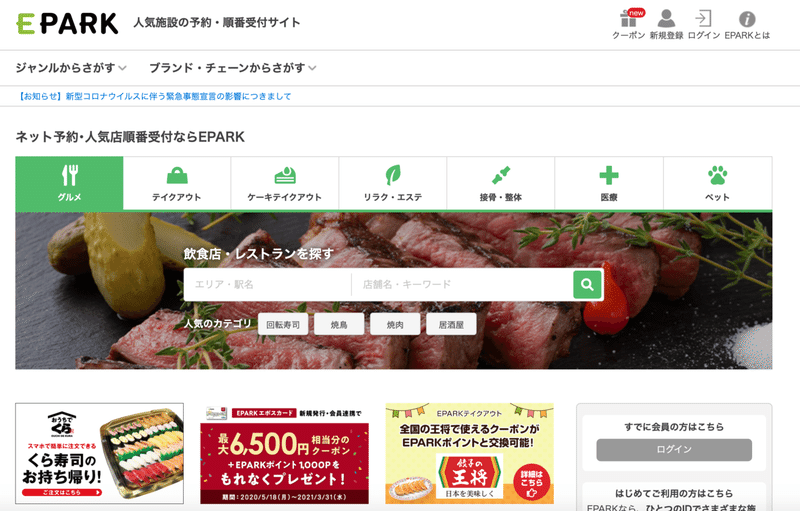Open EPARKとは info page
The width and height of the screenshot is (800, 511).
click(747, 24)
